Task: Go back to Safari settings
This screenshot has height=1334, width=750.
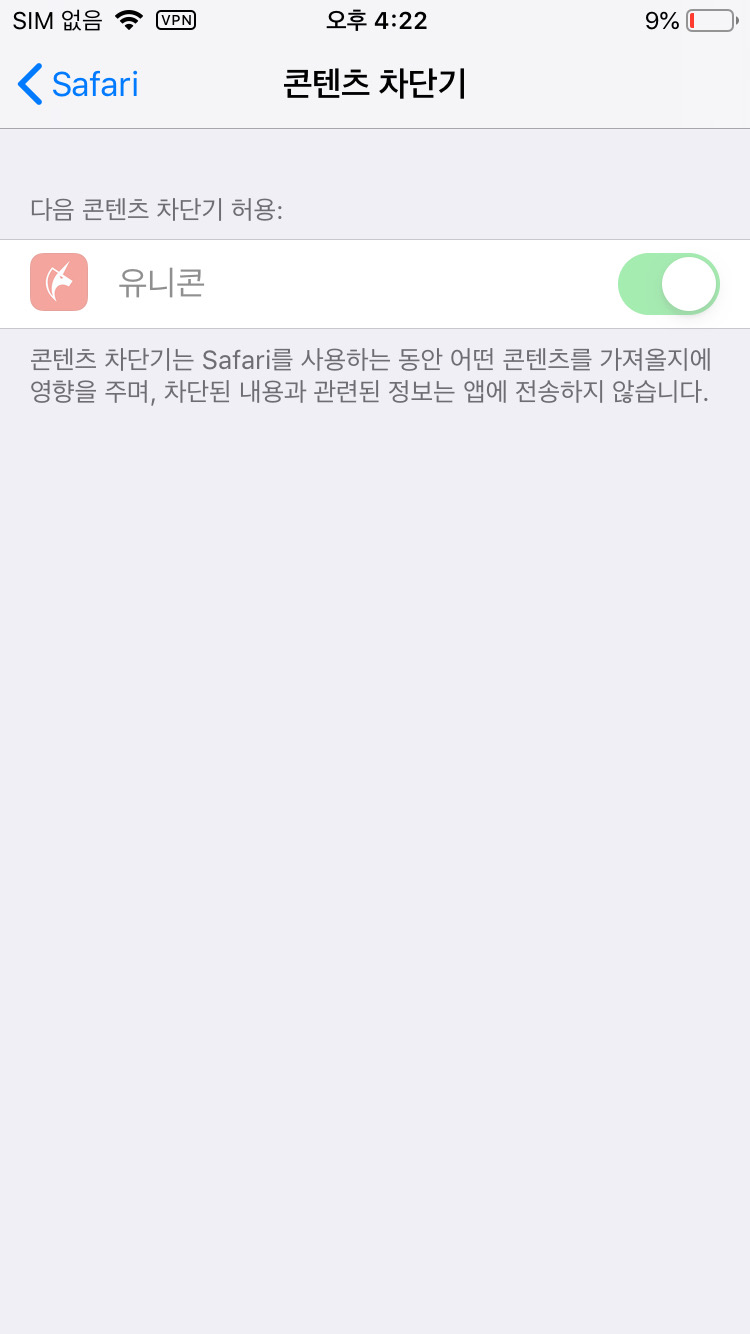Action: click(78, 84)
